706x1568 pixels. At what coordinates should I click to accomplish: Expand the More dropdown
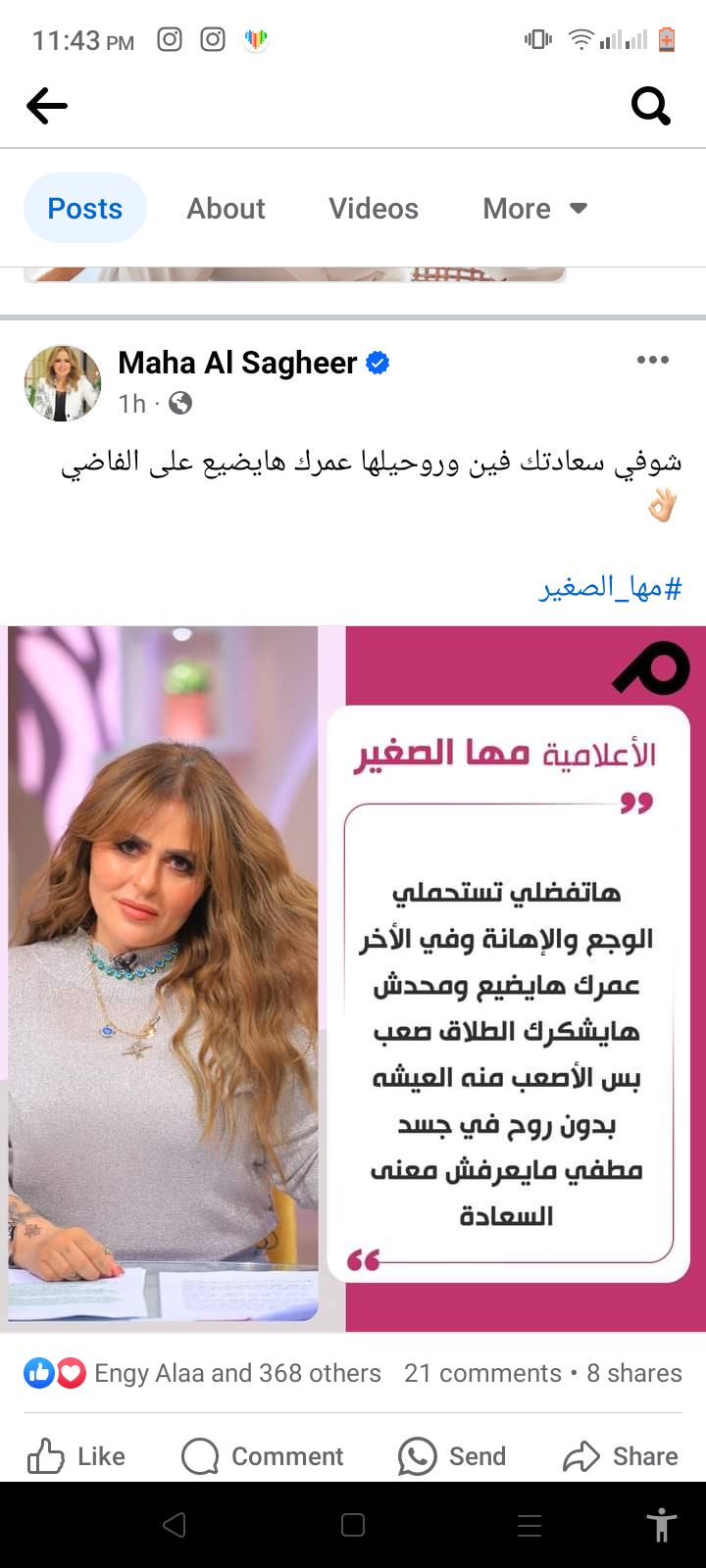(534, 209)
